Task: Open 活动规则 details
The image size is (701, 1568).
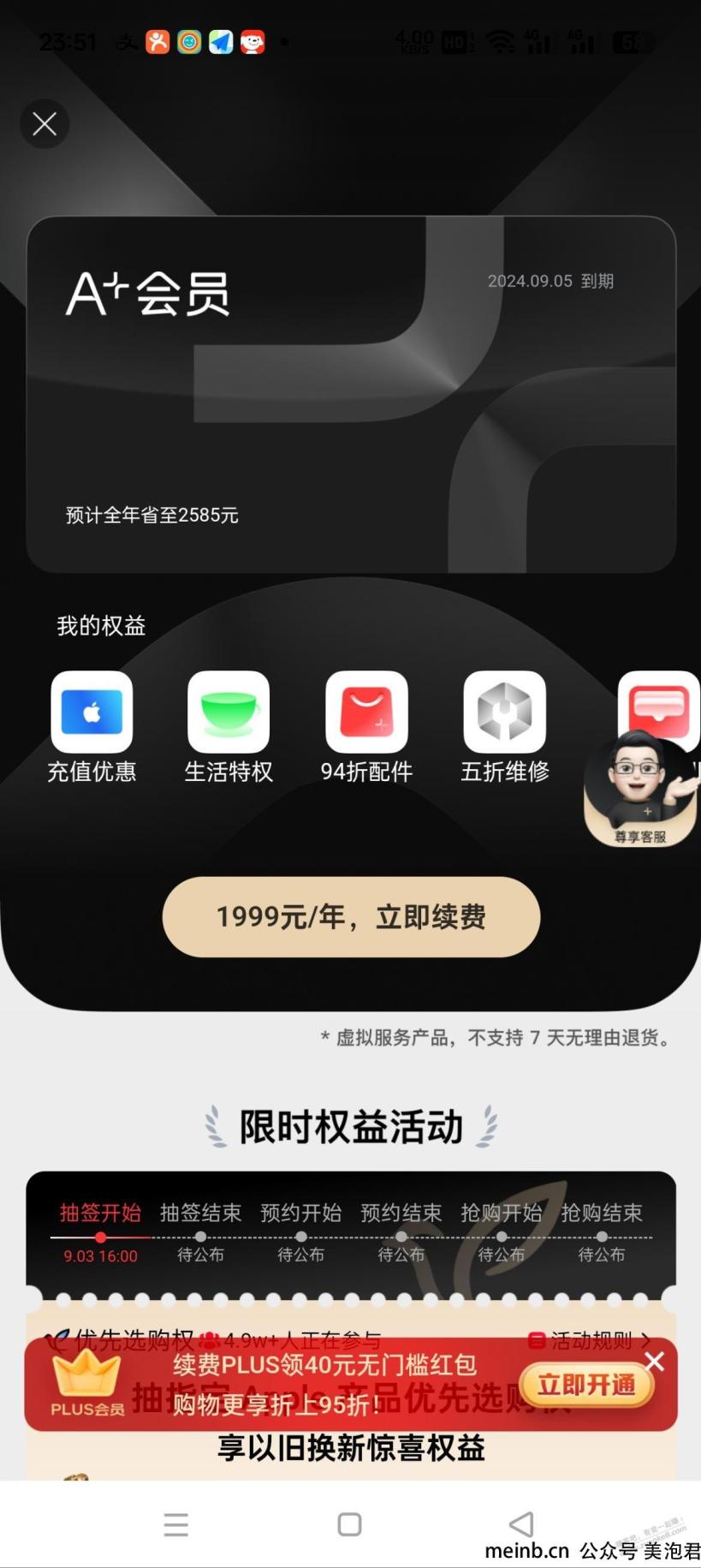Action: (x=591, y=1340)
